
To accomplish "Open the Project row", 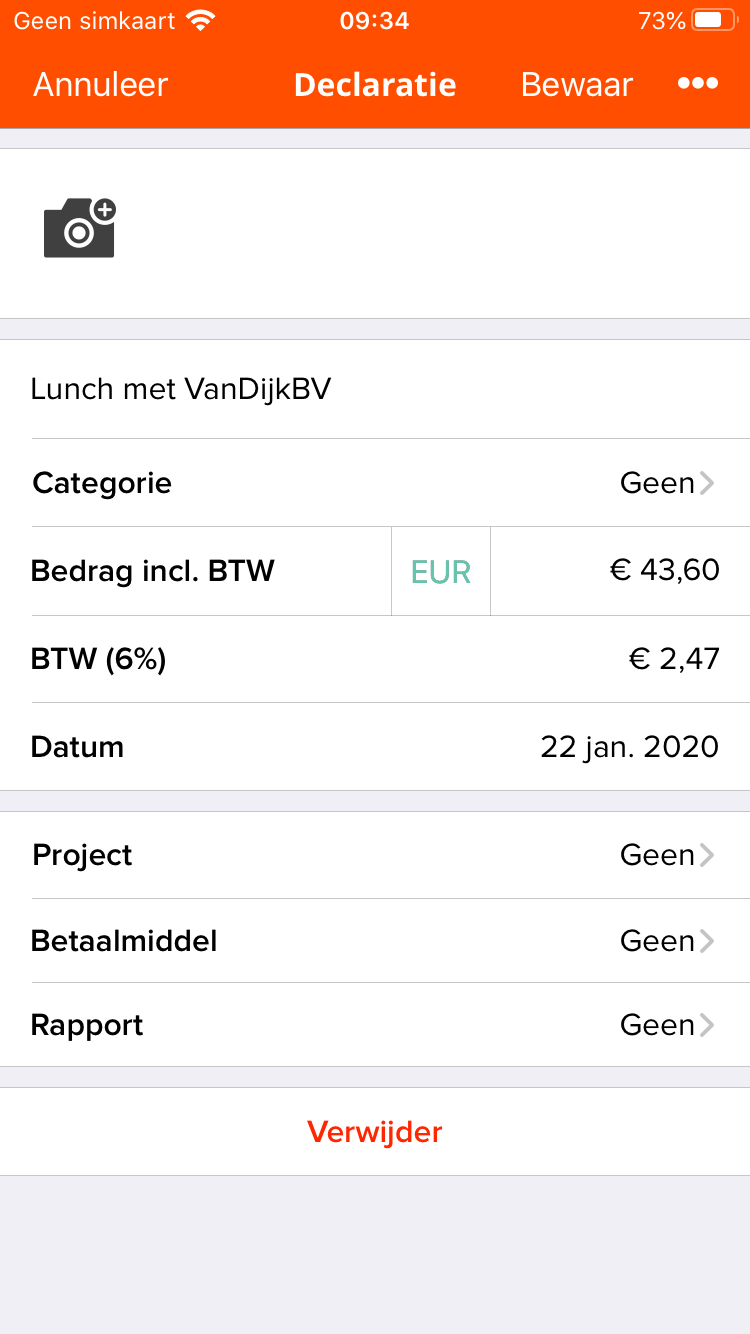I will (x=375, y=855).
